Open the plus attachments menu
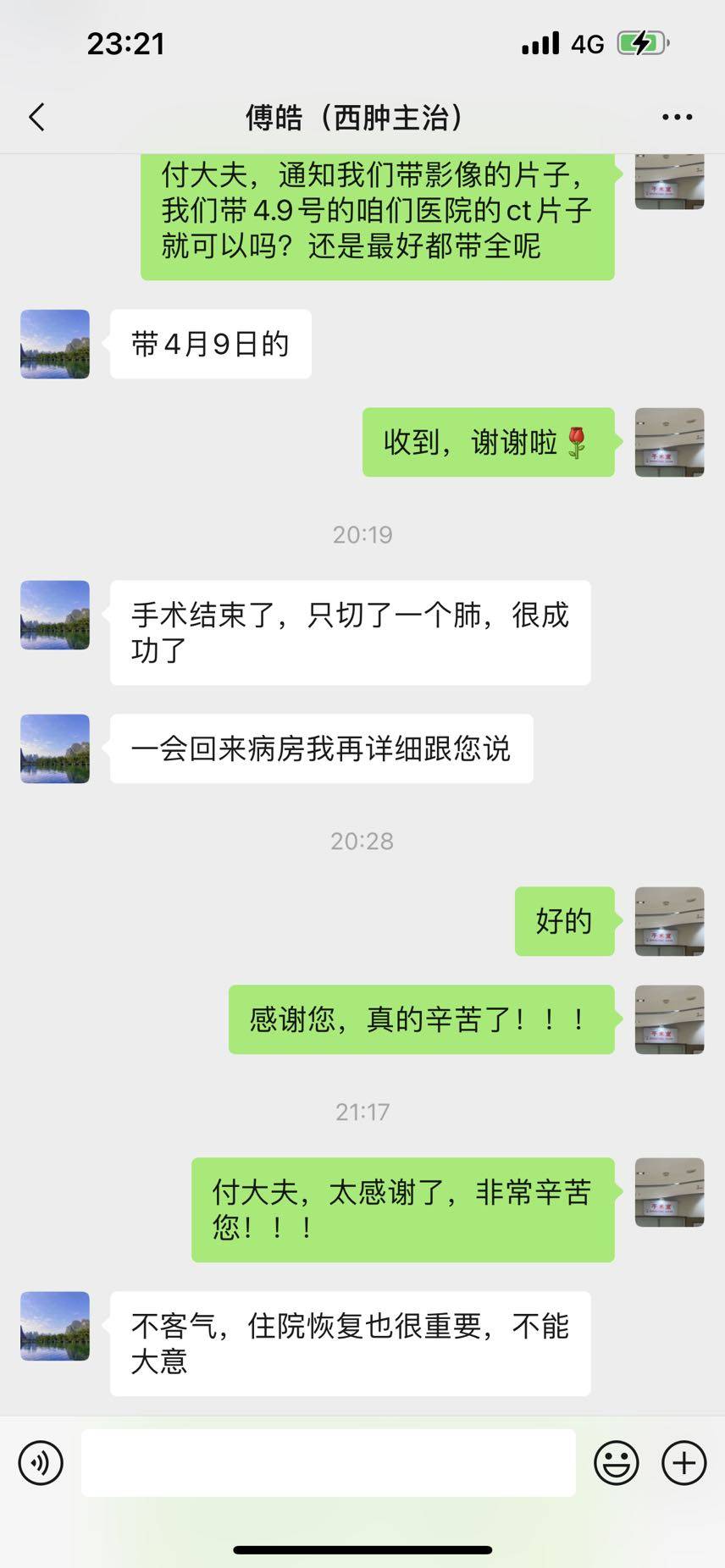725x1568 pixels. point(683,1462)
